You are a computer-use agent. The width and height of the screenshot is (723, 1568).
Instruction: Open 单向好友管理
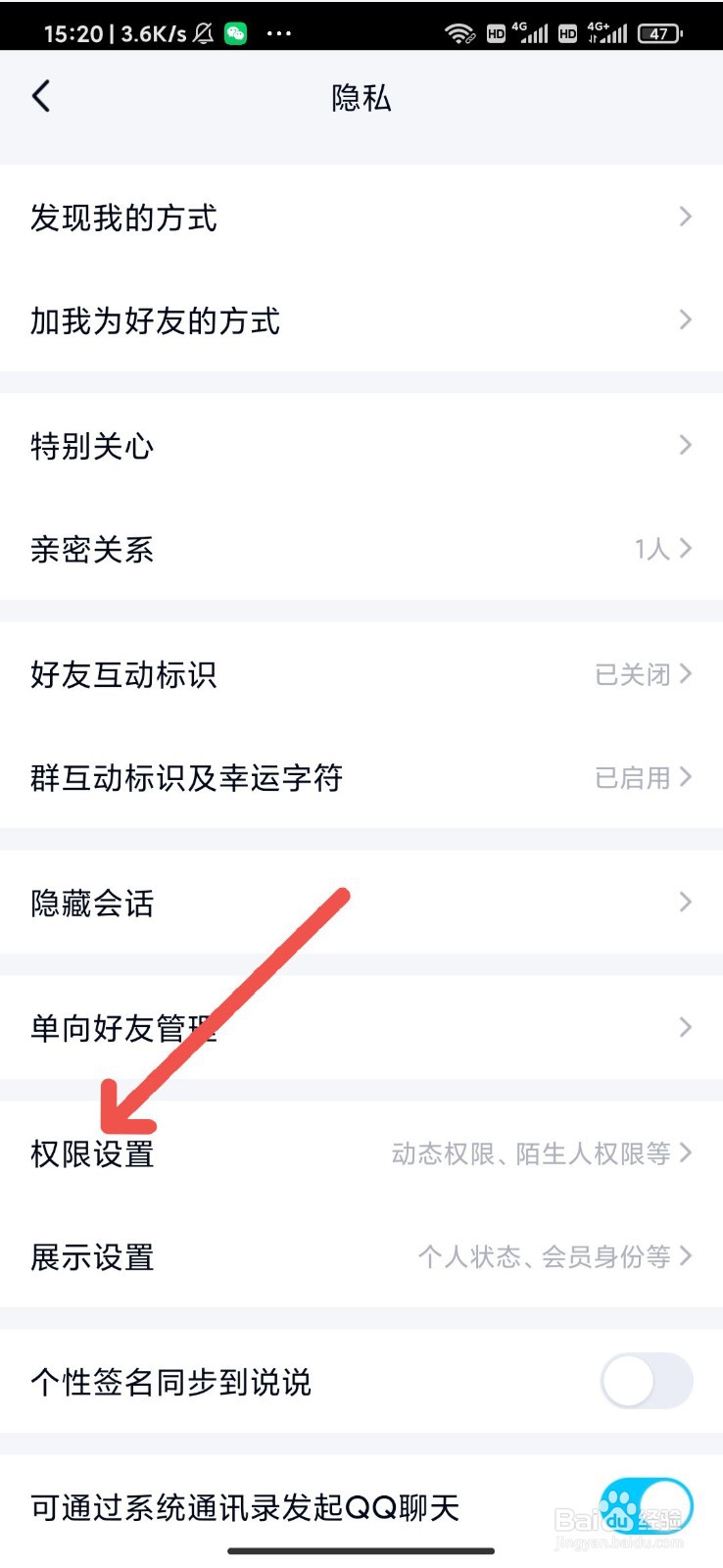pos(361,1028)
